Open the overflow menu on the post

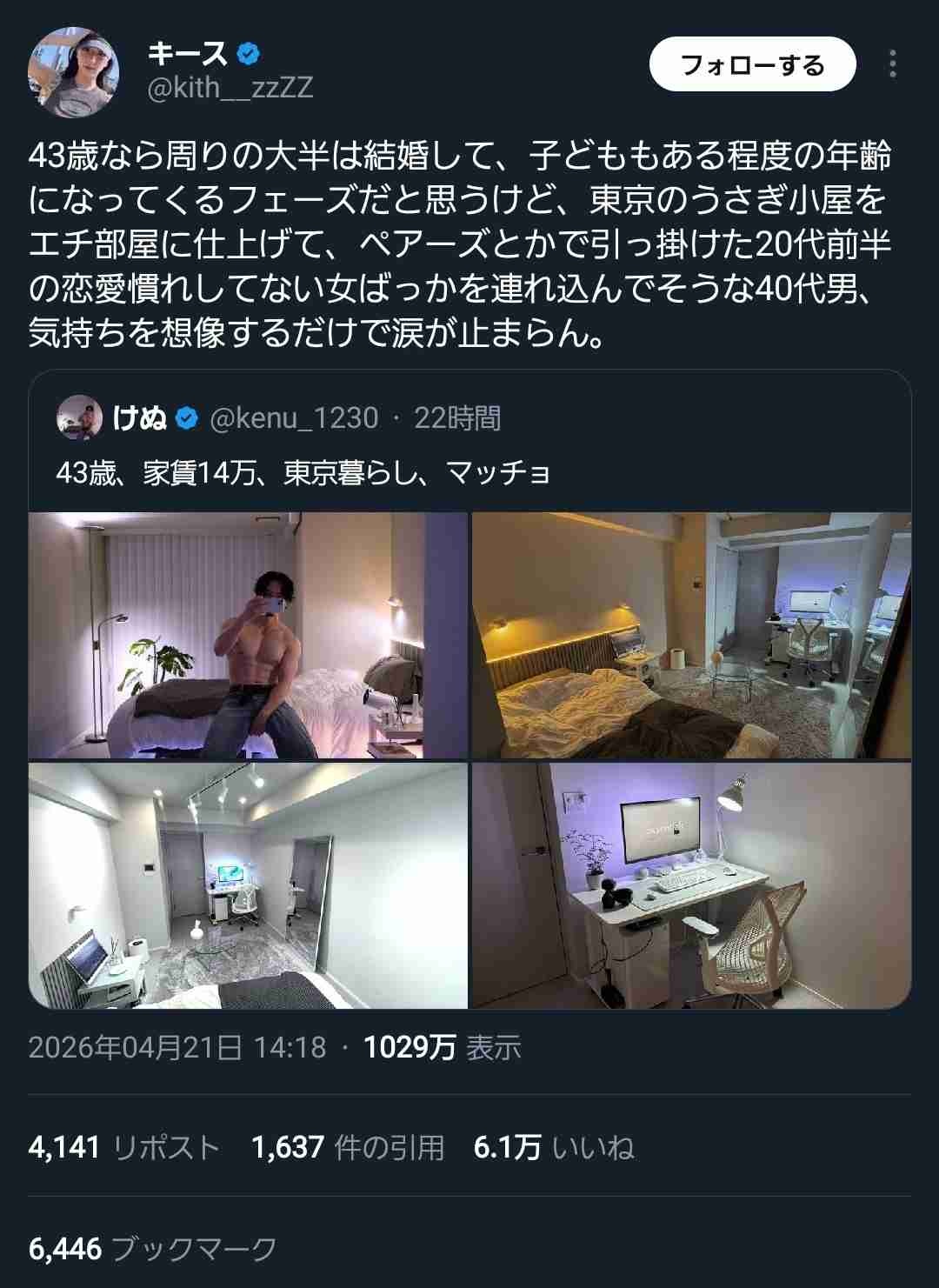pos(893,64)
